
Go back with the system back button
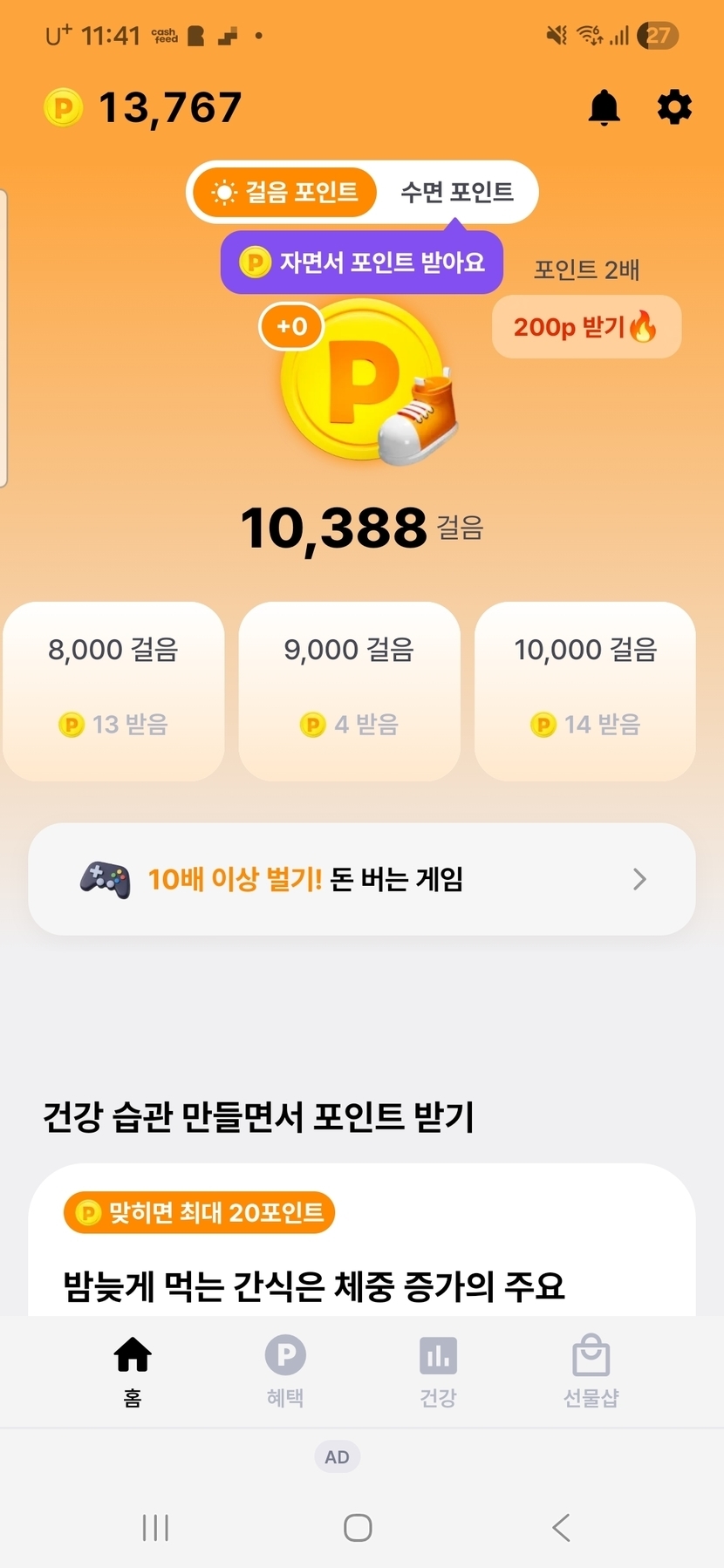click(x=561, y=1527)
